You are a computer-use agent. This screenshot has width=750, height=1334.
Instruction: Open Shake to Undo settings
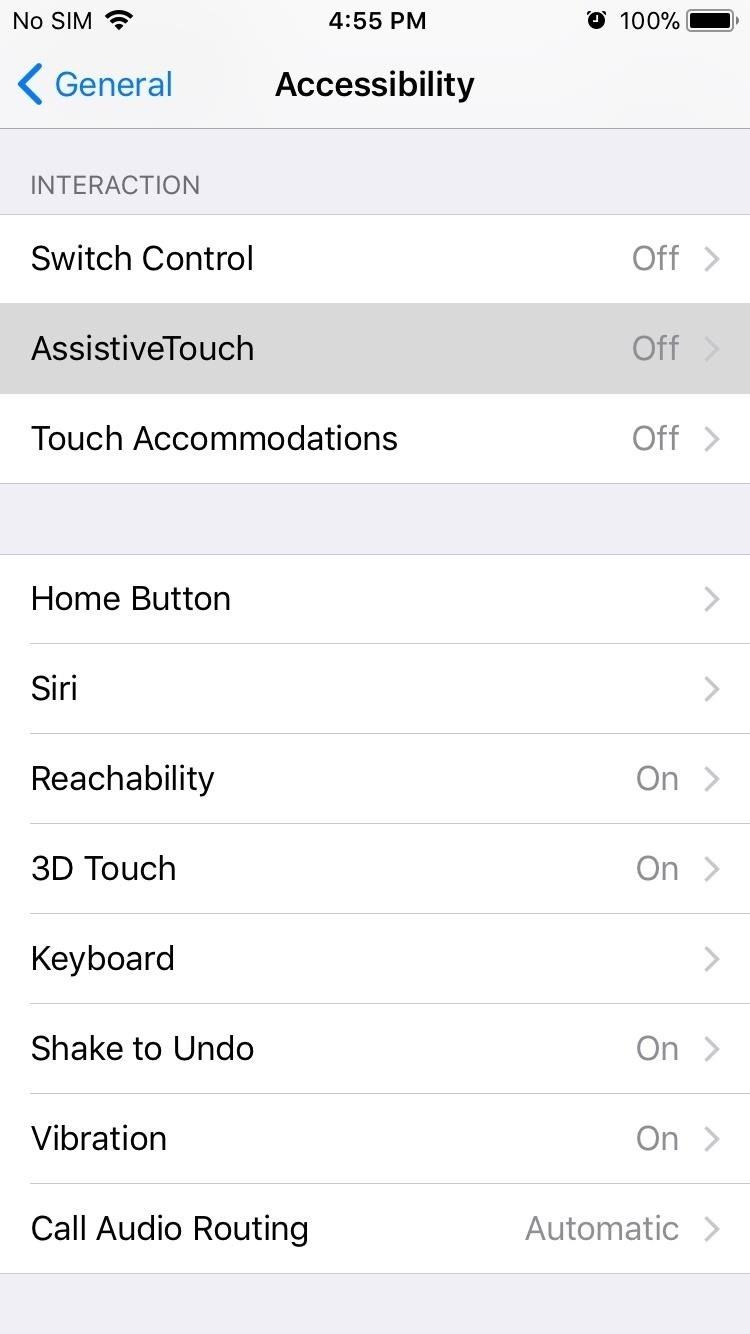[x=375, y=1048]
